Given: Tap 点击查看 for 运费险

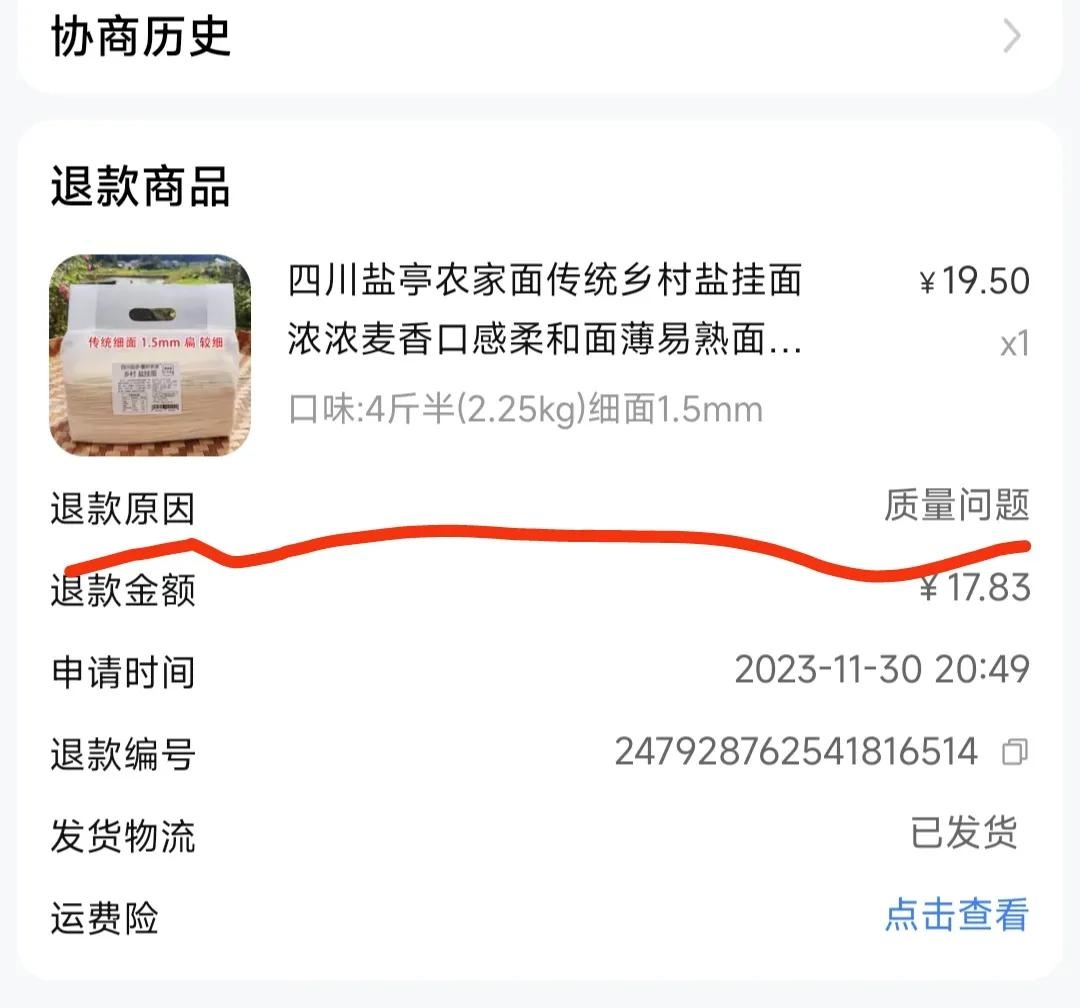Looking at the screenshot, I should pyautogui.click(x=956, y=915).
